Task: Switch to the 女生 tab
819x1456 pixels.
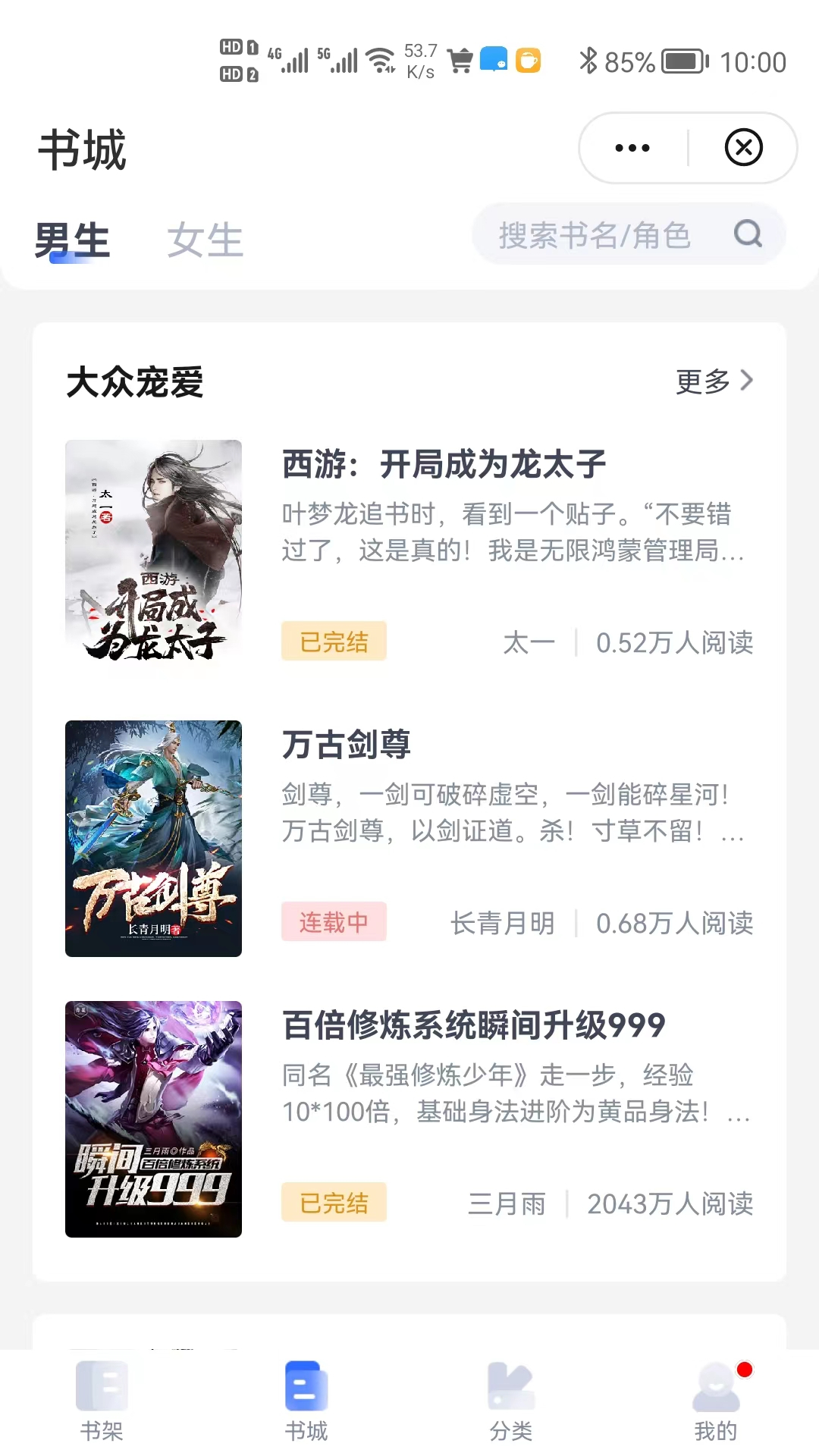Action: click(x=205, y=240)
